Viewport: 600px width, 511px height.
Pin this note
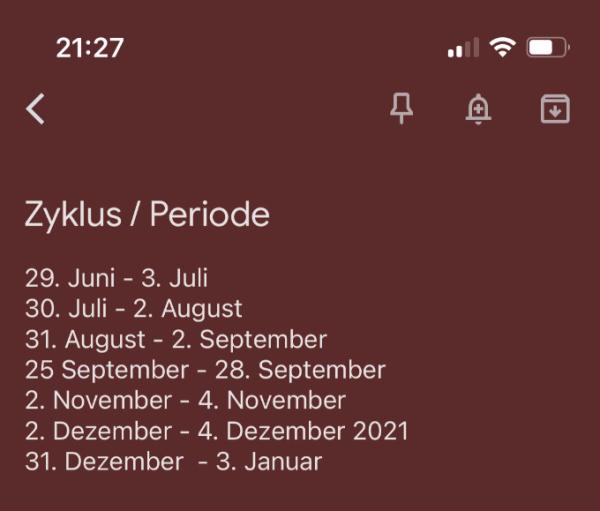401,108
